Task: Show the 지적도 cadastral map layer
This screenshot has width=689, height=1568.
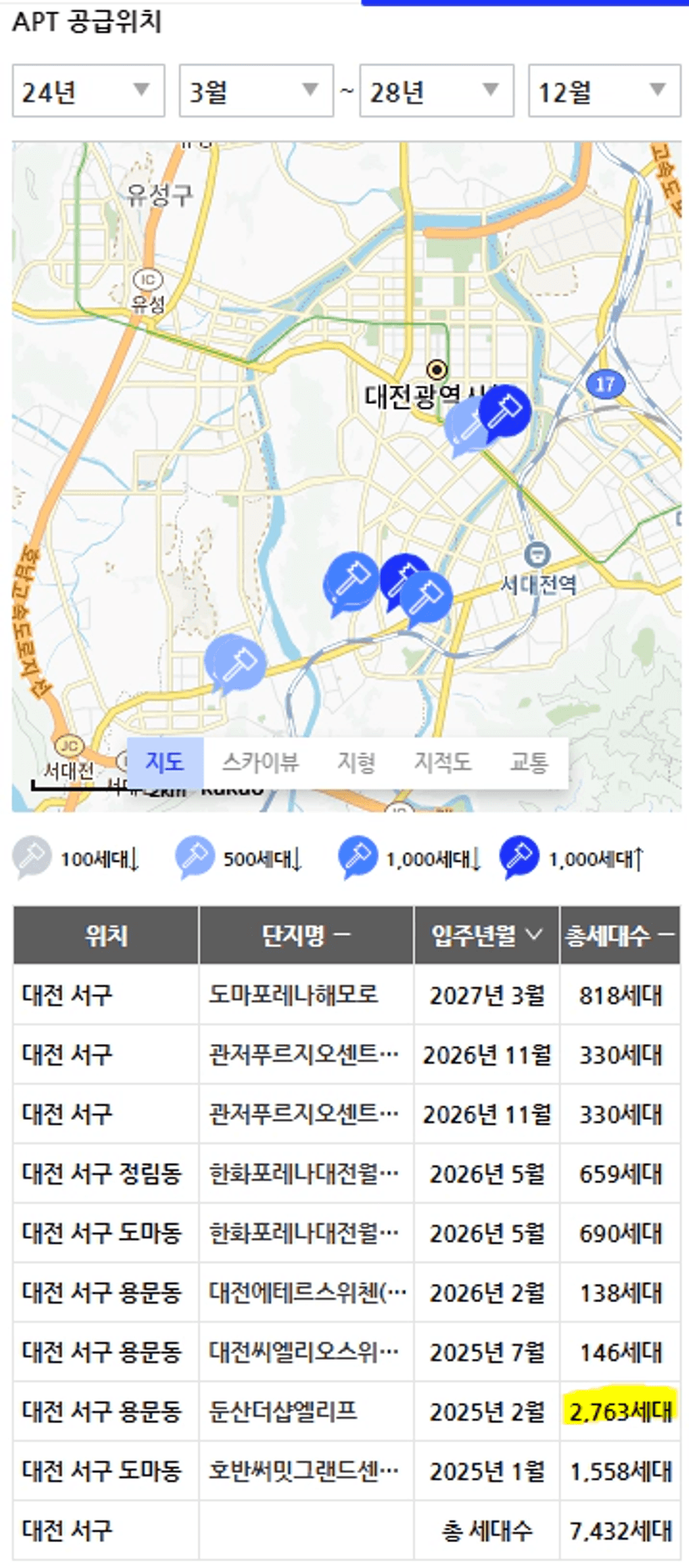Action: coord(442,762)
